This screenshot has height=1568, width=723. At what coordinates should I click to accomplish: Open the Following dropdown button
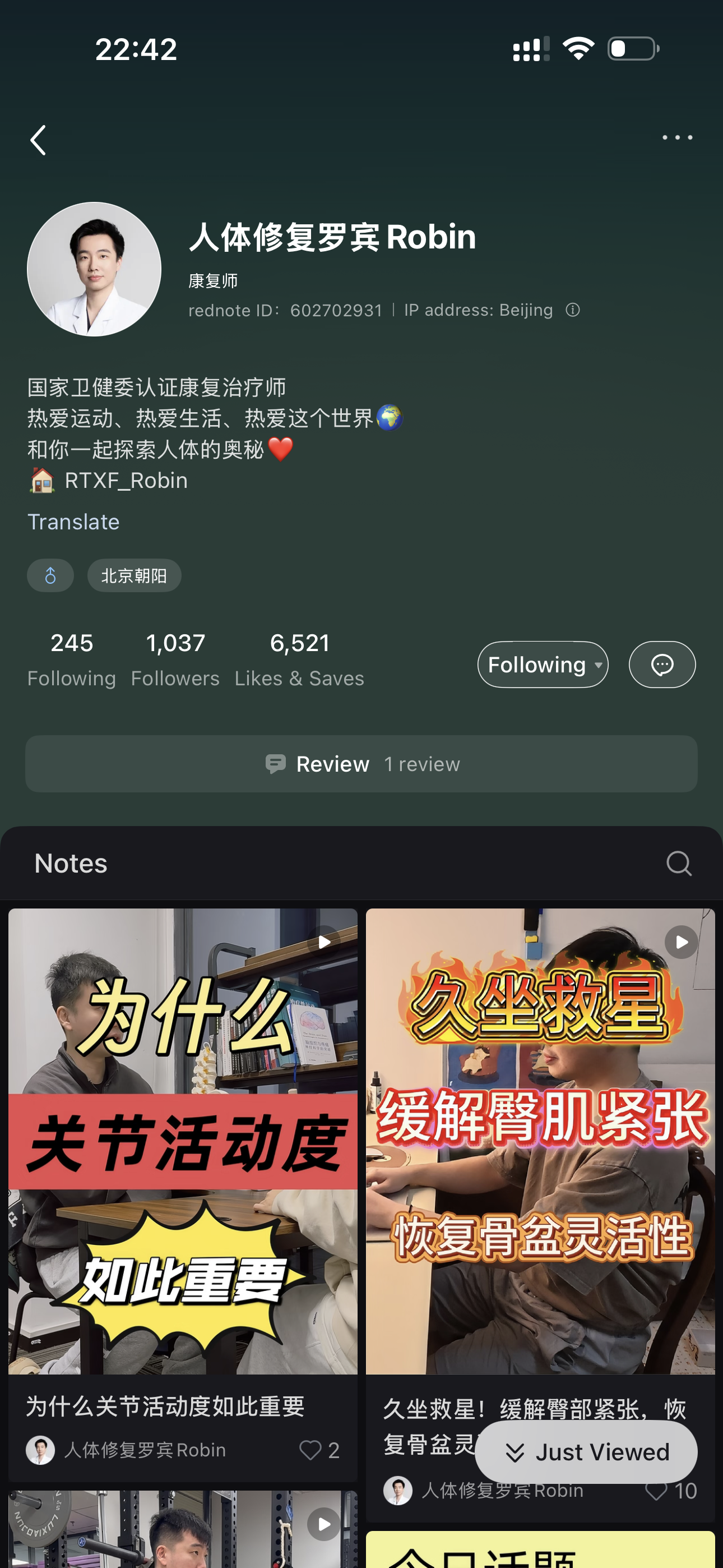pyautogui.click(x=543, y=664)
